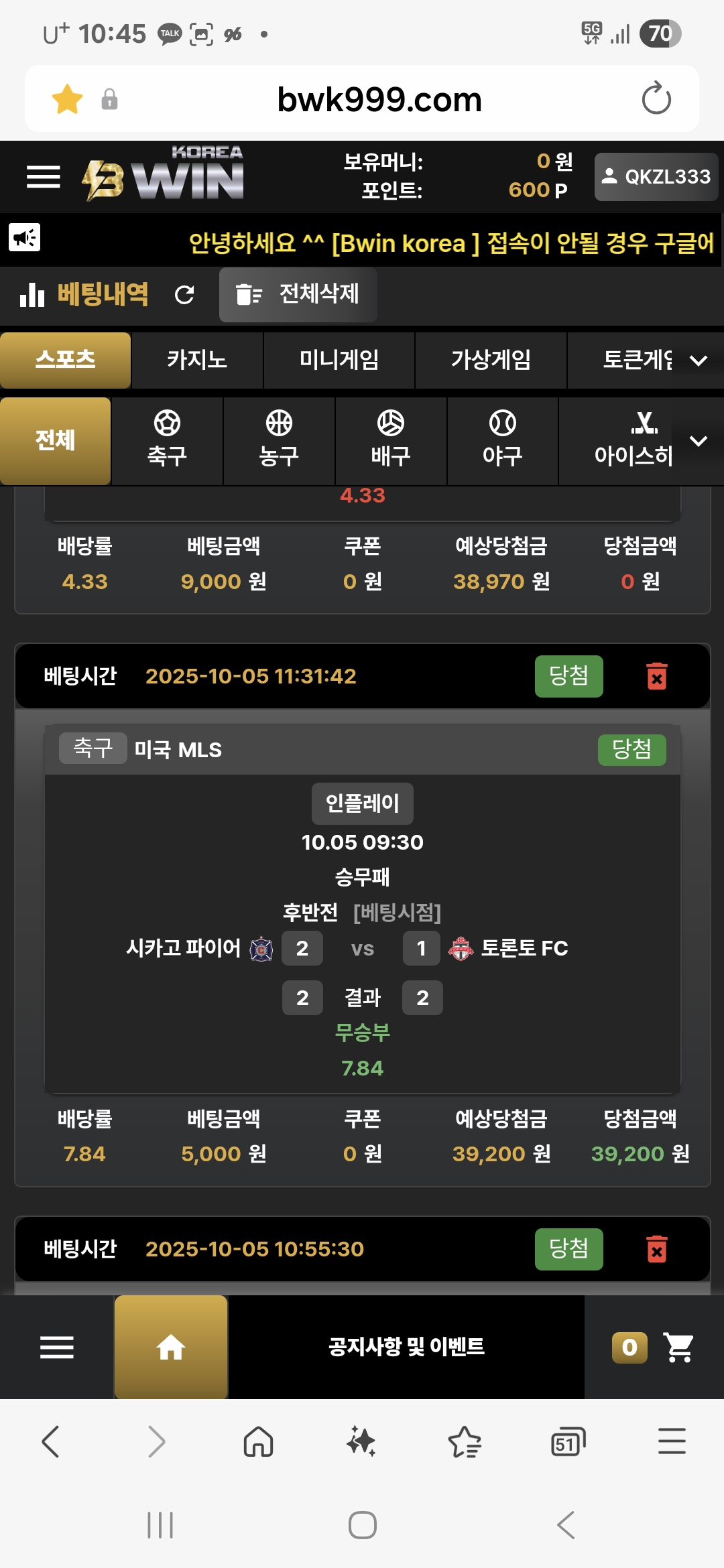Screen dimensions: 724x1568
Task: Expand the sports filter dropdown chevron
Action: [x=699, y=441]
